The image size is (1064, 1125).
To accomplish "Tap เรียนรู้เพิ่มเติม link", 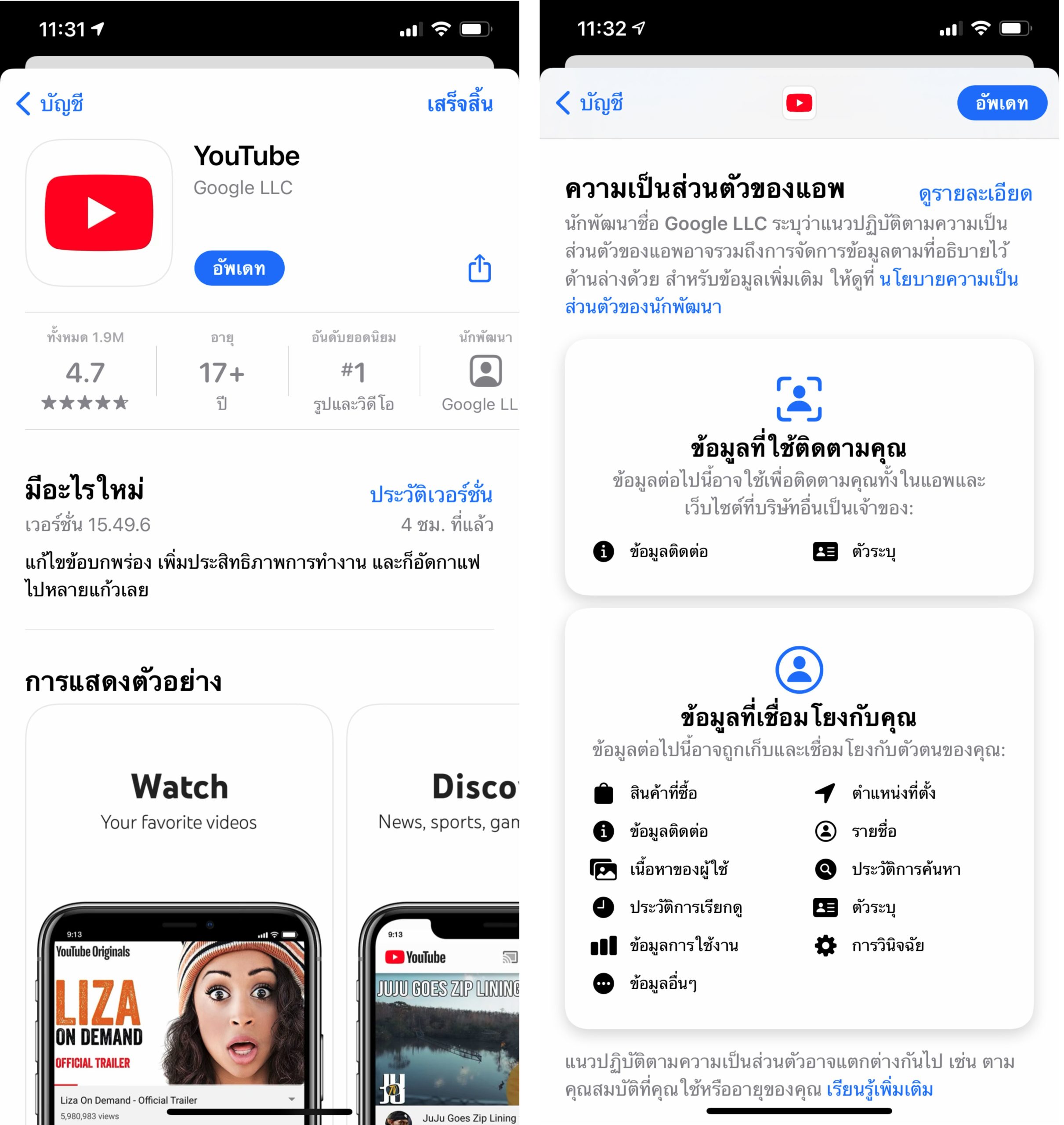I will pyautogui.click(x=879, y=1089).
